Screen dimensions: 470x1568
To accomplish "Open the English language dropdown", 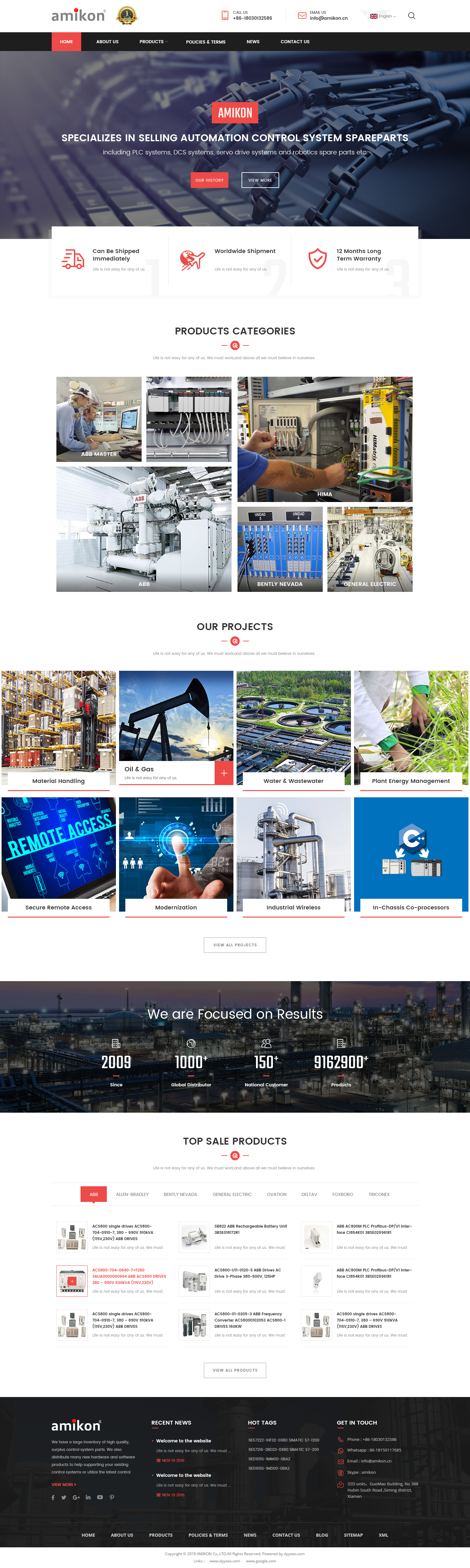I will (x=383, y=16).
